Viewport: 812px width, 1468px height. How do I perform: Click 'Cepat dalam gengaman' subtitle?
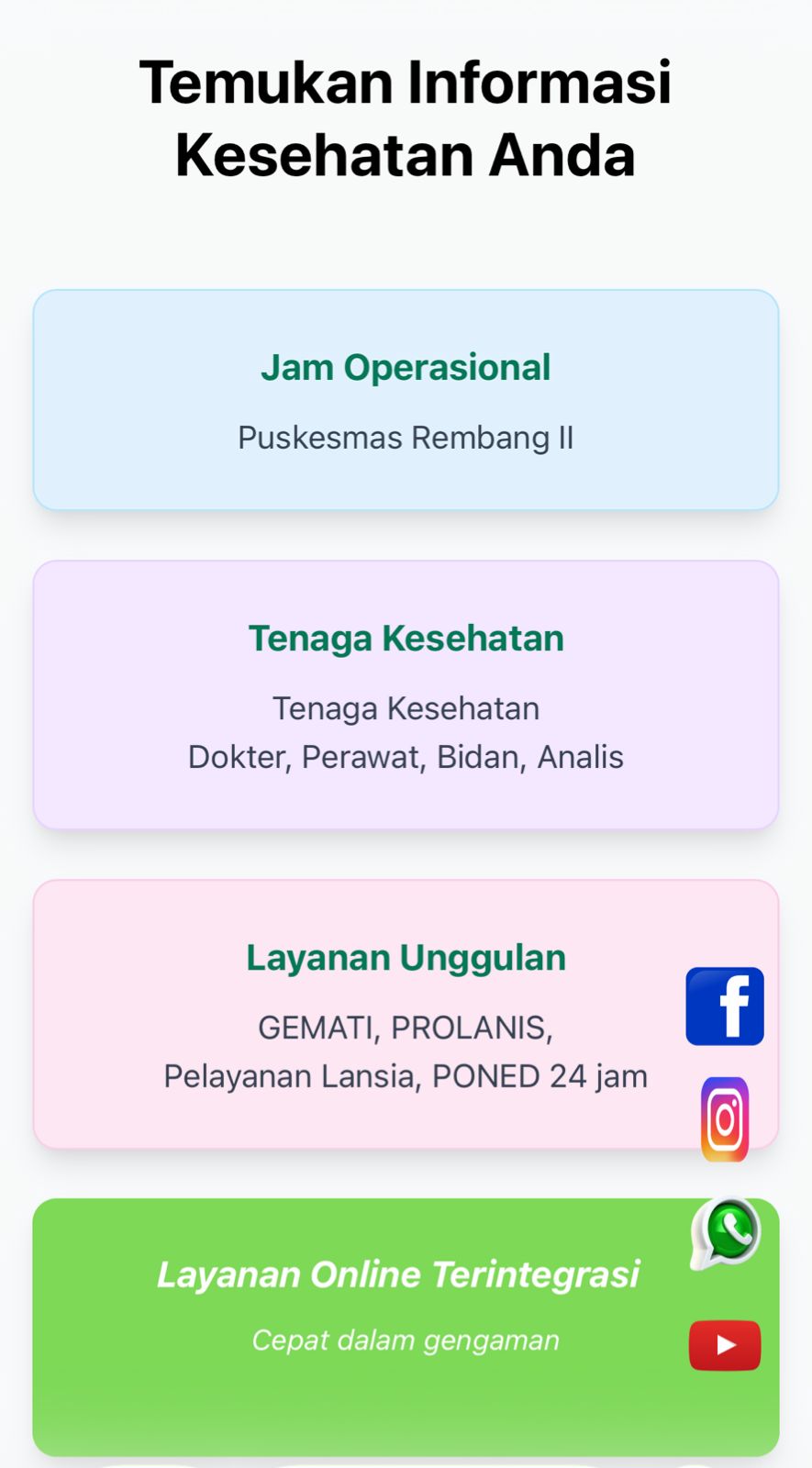[405, 1340]
